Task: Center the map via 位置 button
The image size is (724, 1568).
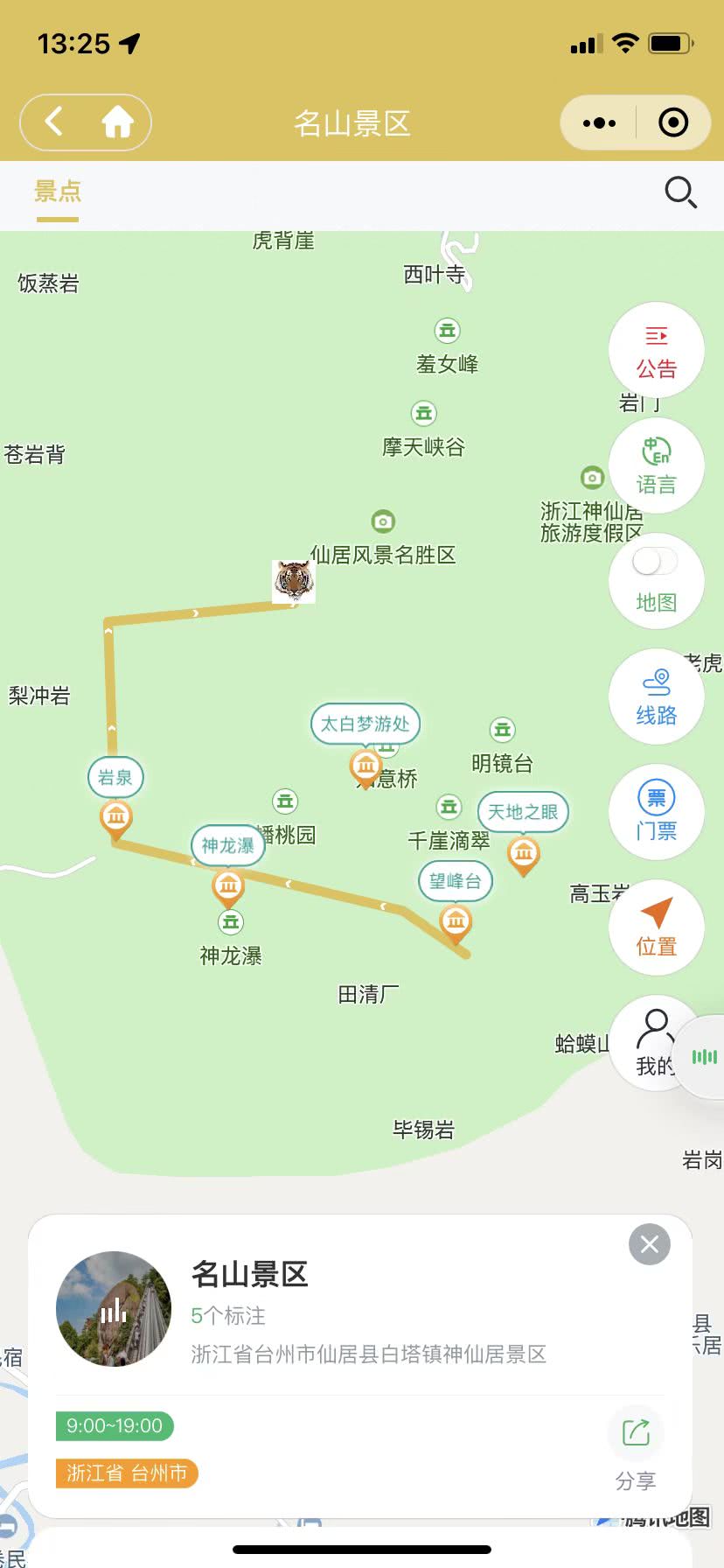Action: 656,927
